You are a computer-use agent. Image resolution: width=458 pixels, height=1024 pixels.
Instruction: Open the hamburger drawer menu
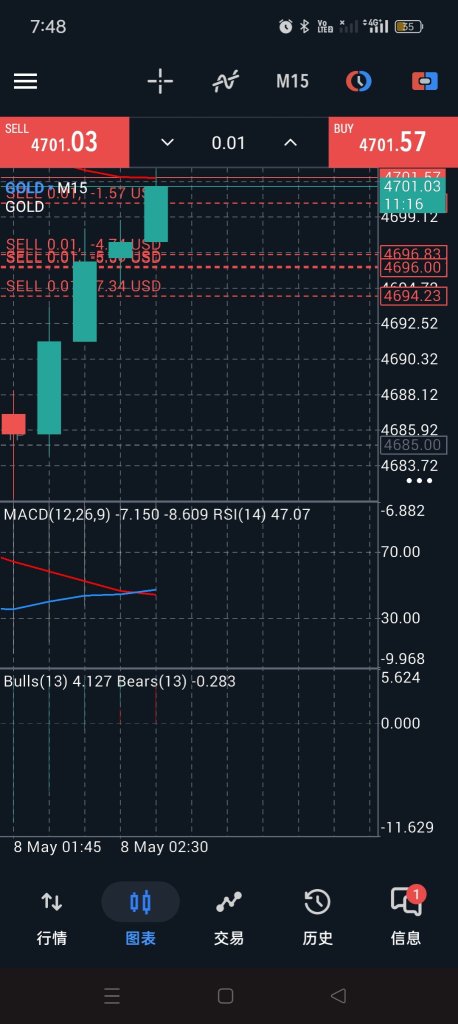[25, 82]
